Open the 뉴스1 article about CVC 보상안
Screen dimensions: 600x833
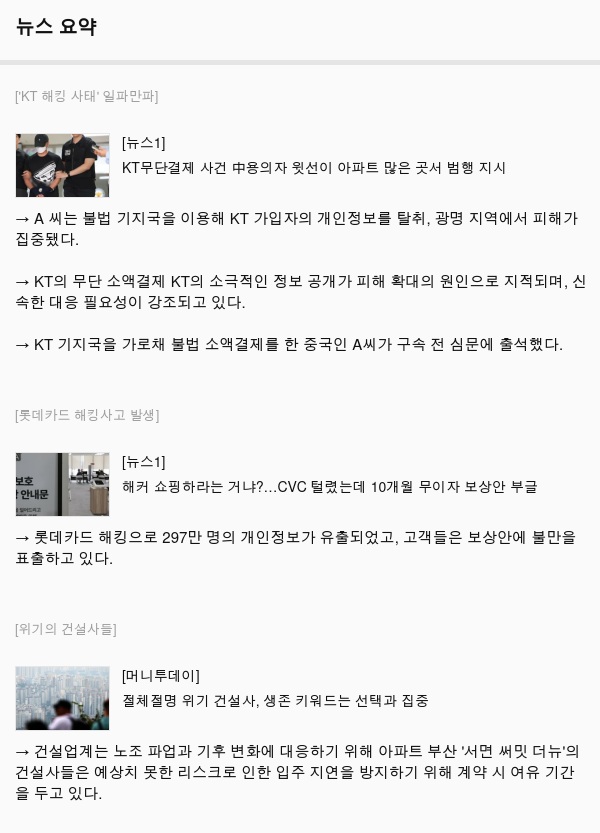tap(329, 487)
